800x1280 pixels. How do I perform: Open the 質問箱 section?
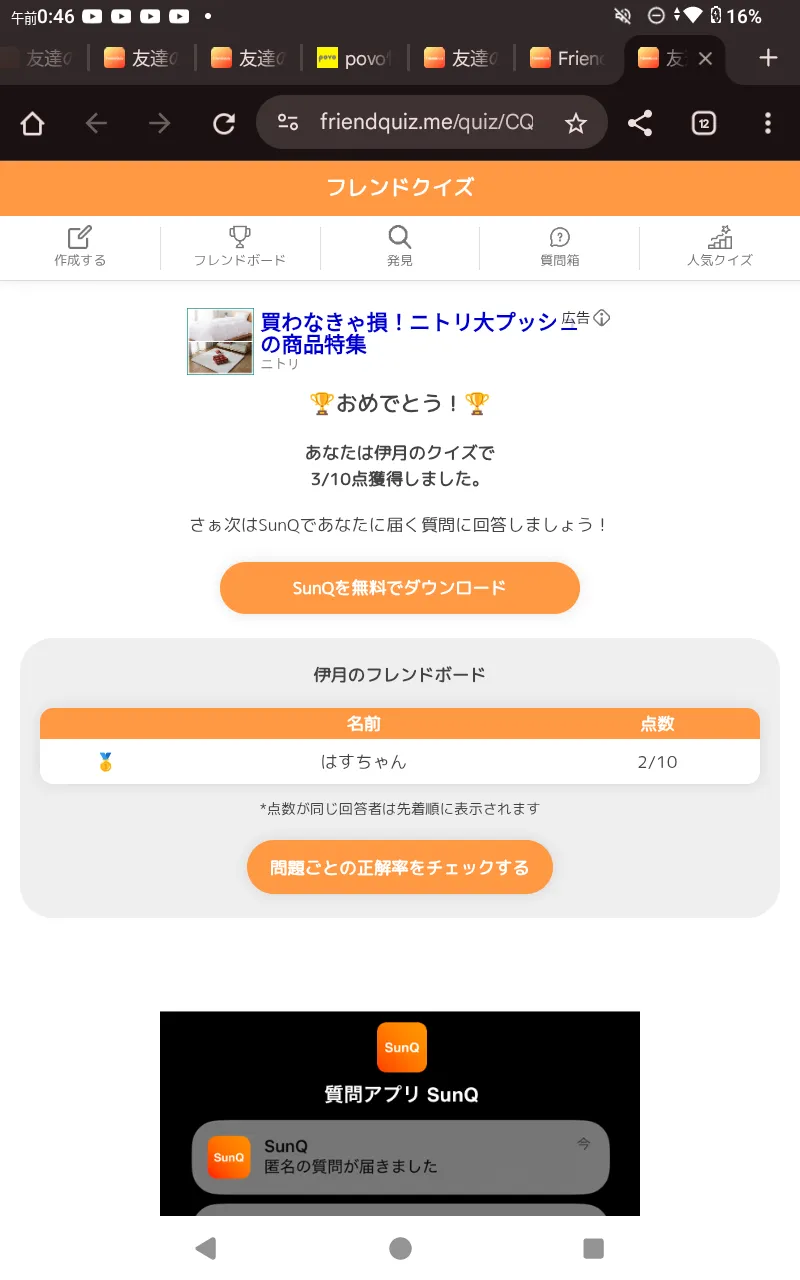coord(560,247)
